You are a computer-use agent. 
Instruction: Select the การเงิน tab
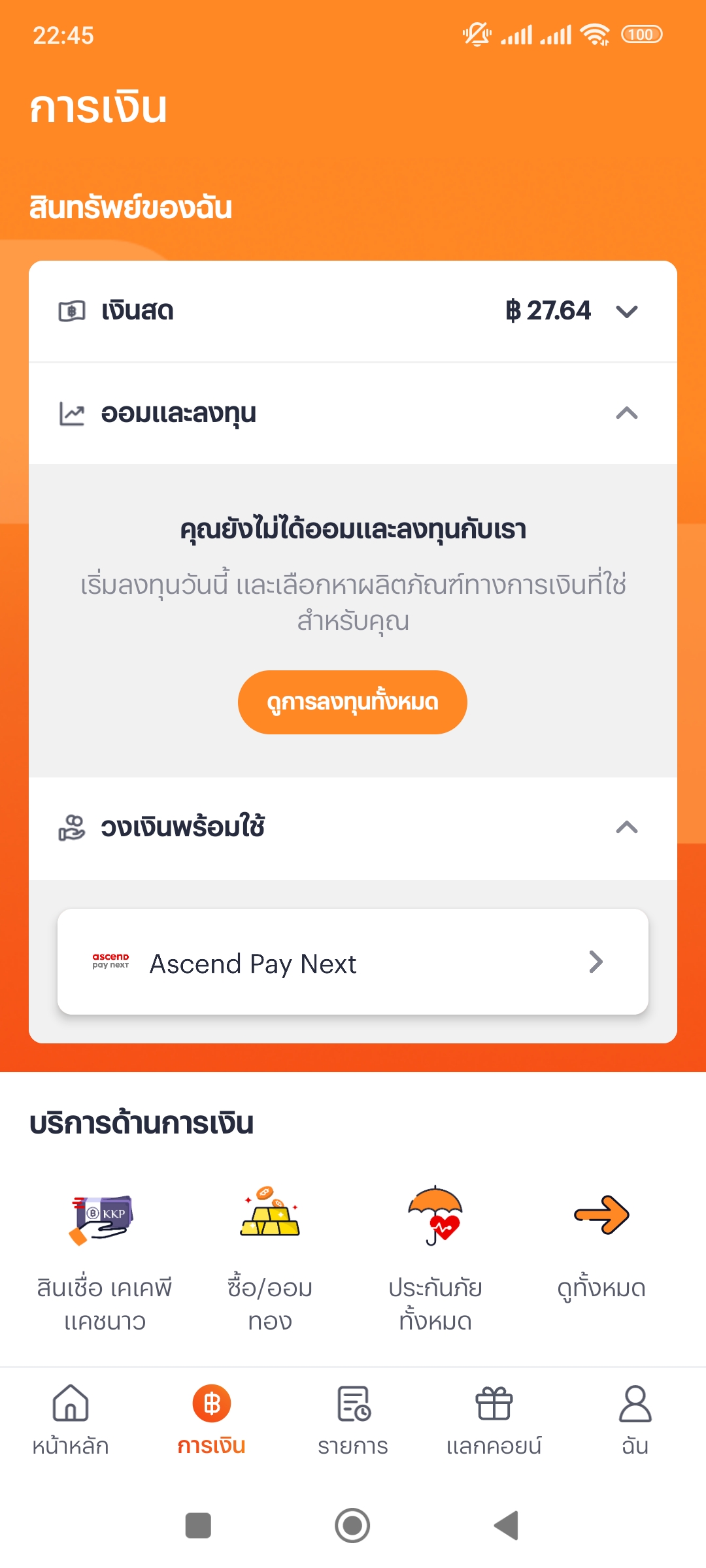coord(212,1420)
